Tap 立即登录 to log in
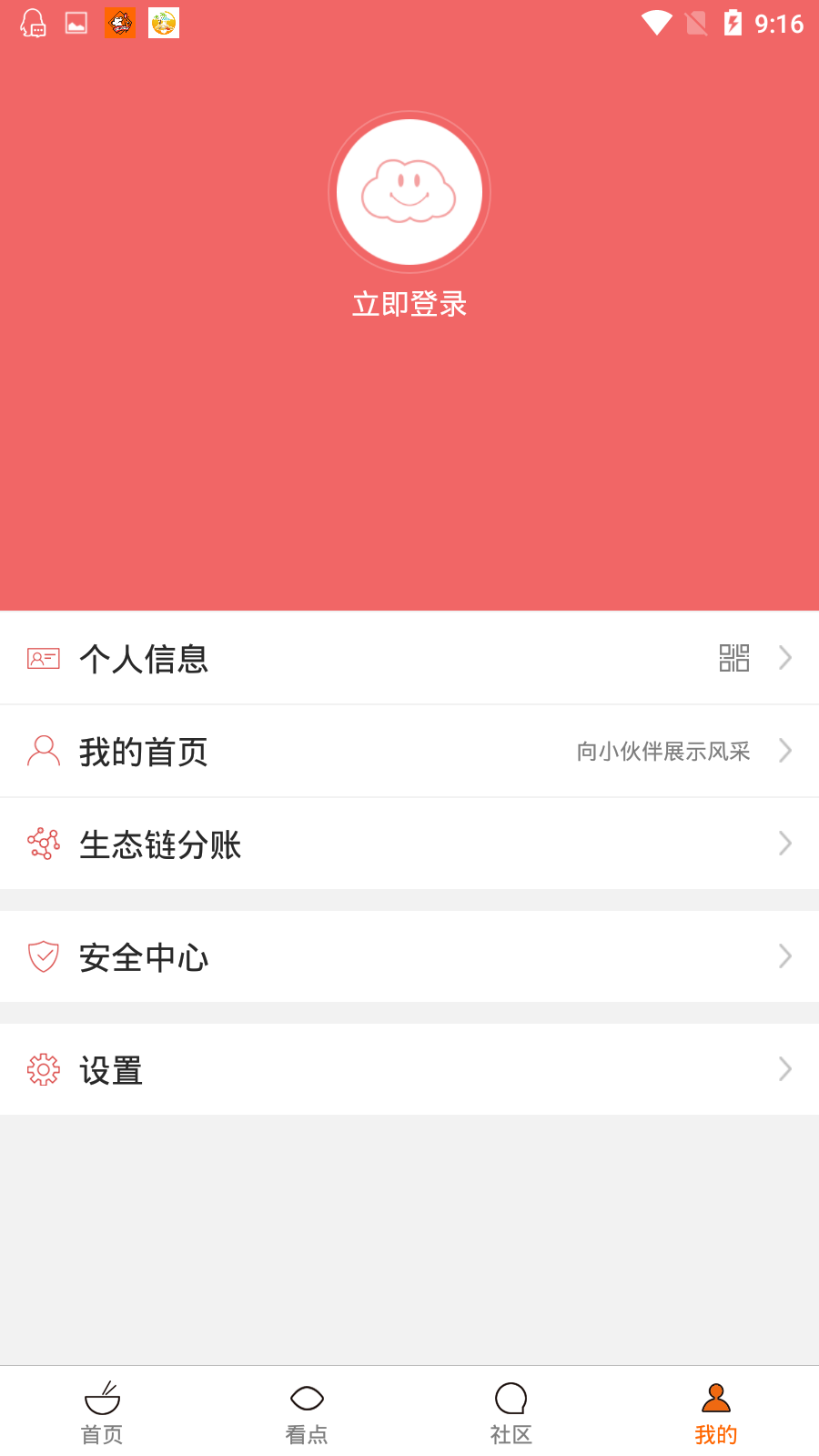Screen dimensions: 819x1456 [x=409, y=304]
